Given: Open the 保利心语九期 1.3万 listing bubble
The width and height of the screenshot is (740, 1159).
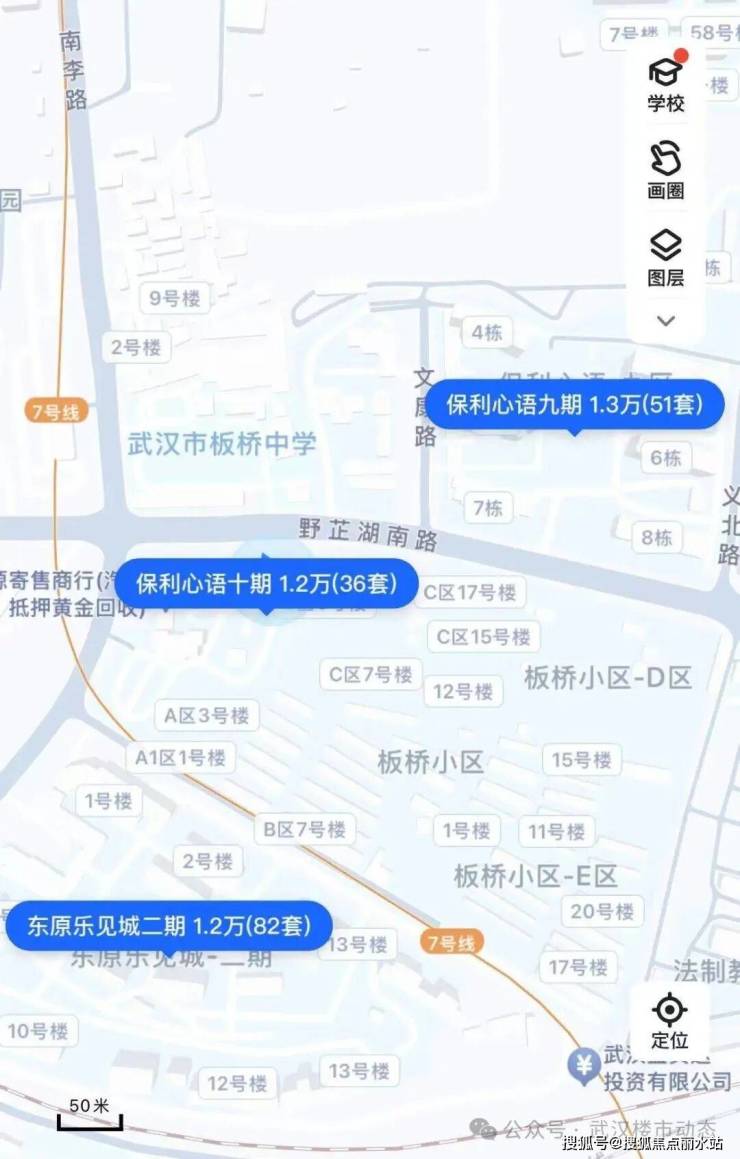Looking at the screenshot, I should (574, 405).
